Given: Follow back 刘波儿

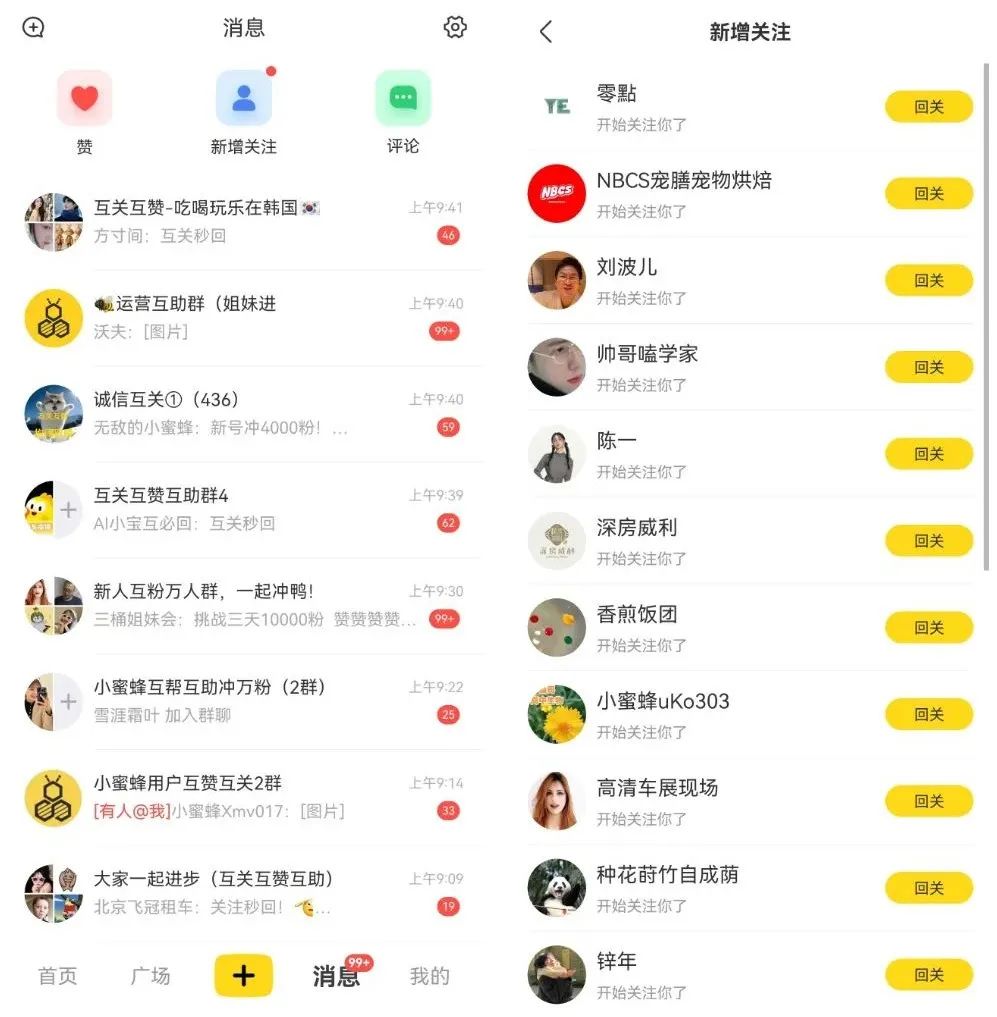Looking at the screenshot, I should click(x=928, y=281).
